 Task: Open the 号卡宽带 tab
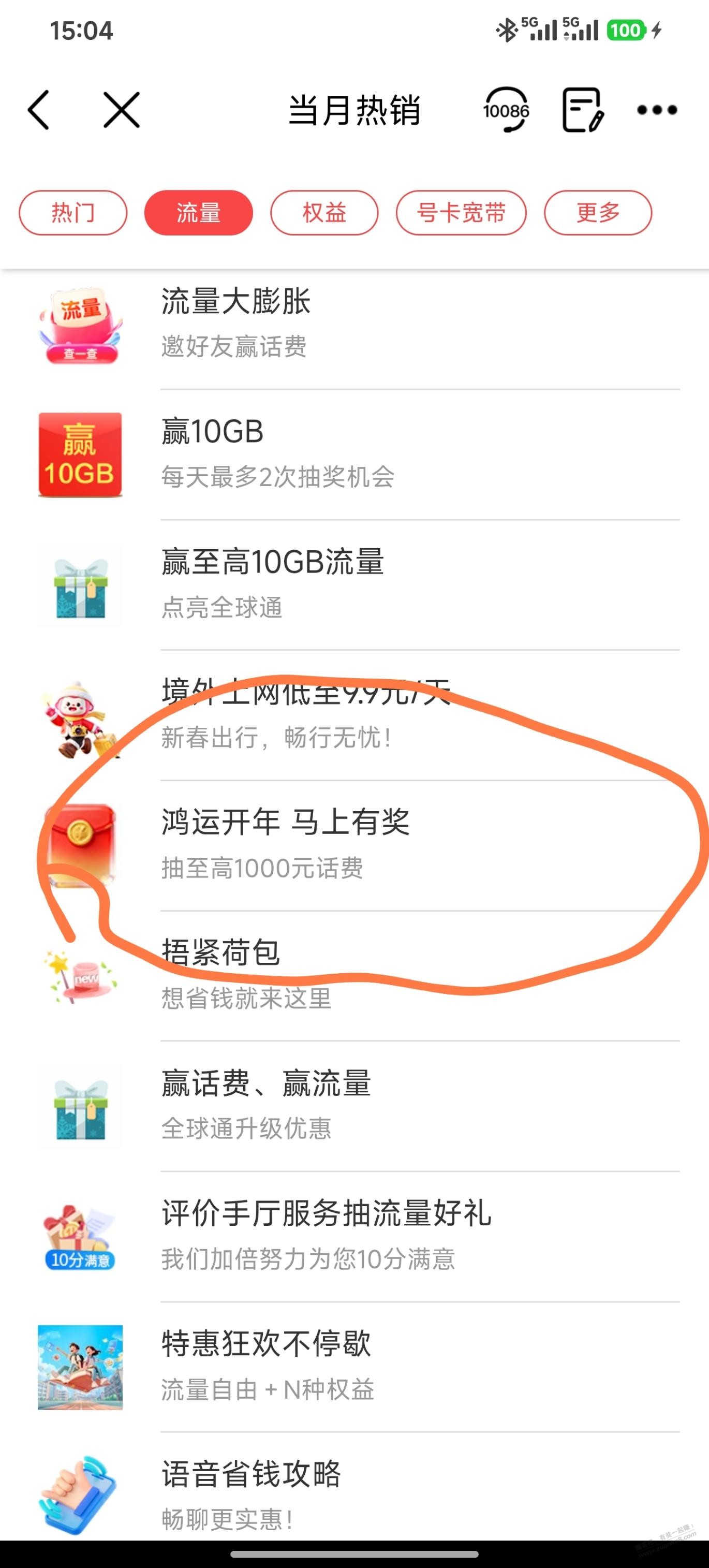pyautogui.click(x=461, y=213)
